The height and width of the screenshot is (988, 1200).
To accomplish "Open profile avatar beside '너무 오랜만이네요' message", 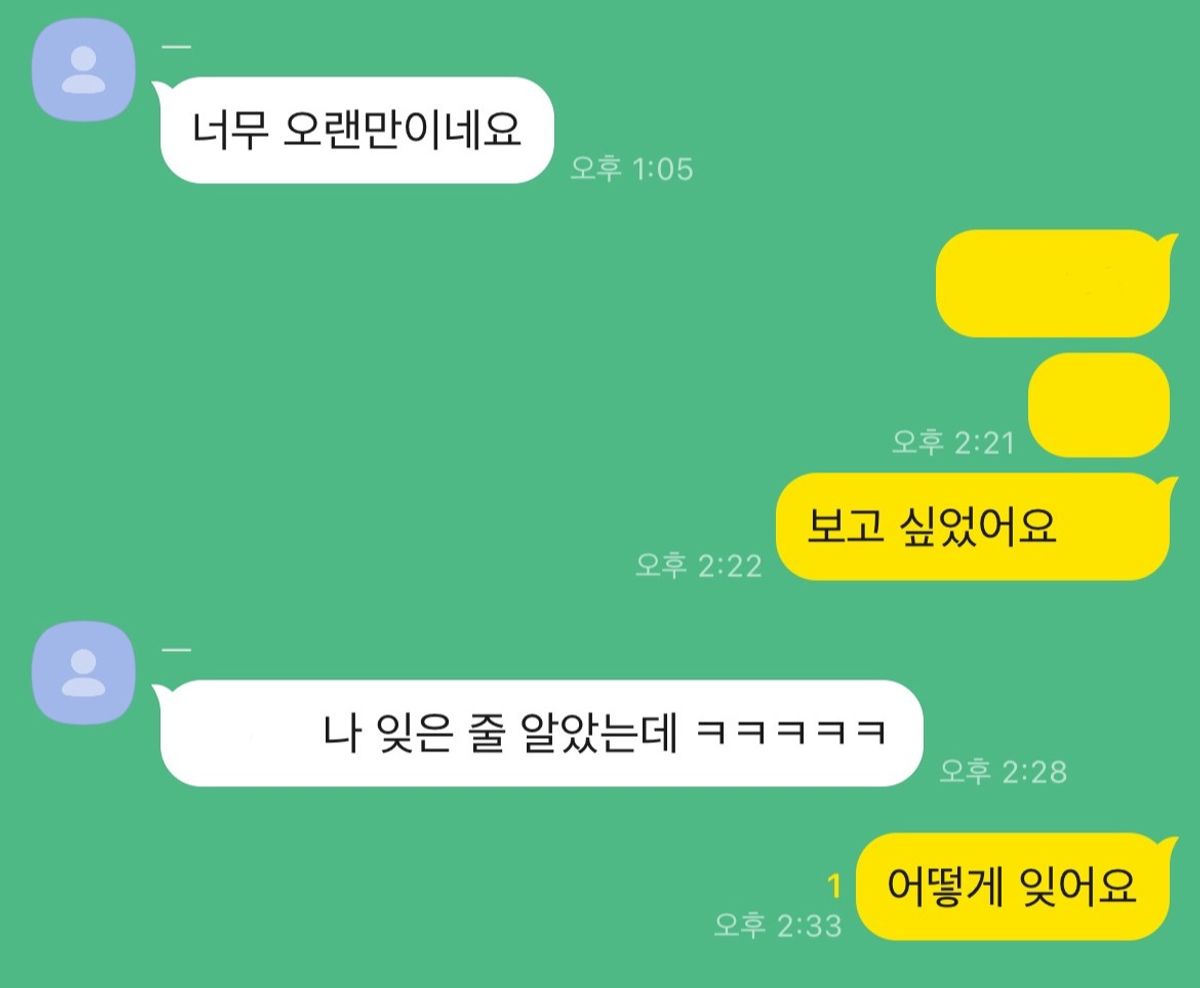I will point(83,71).
